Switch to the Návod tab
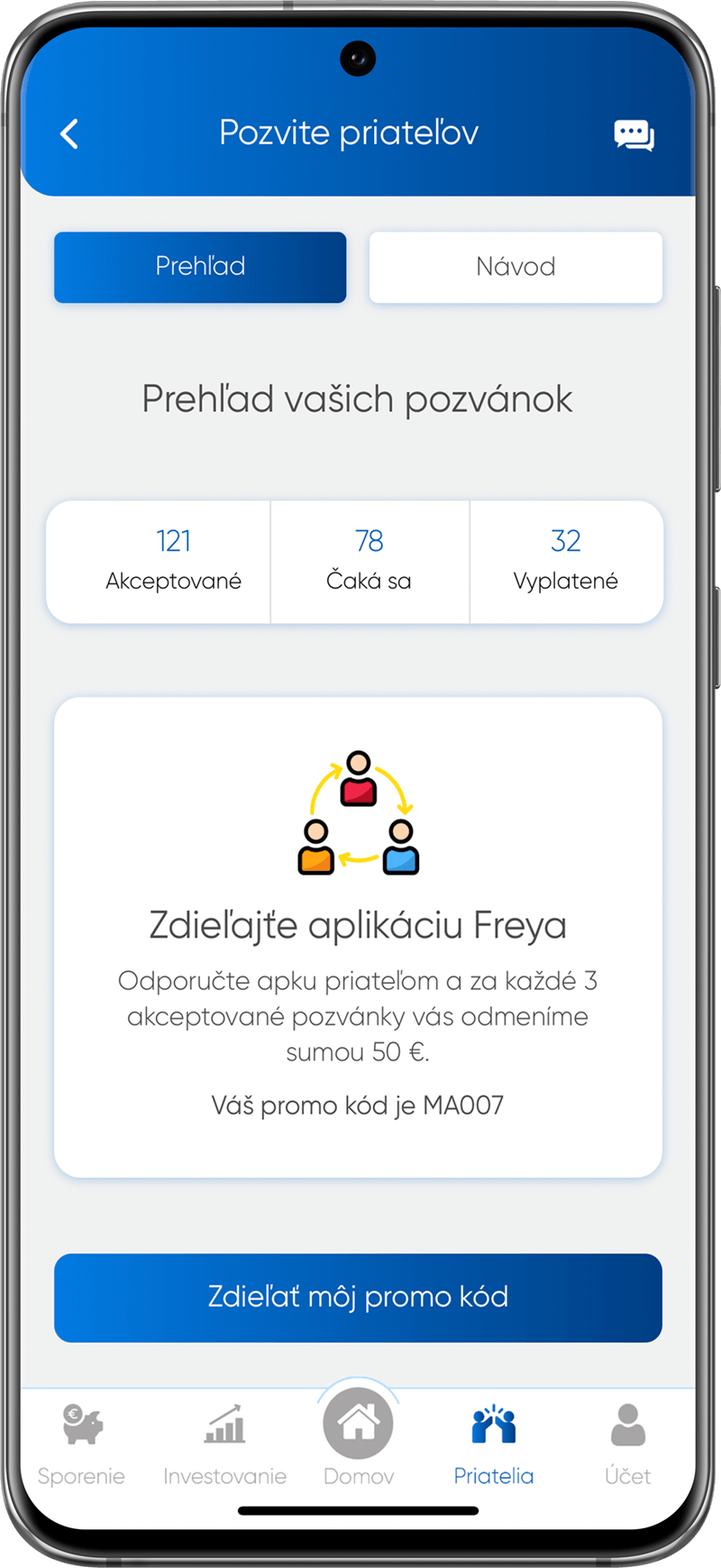 click(516, 267)
